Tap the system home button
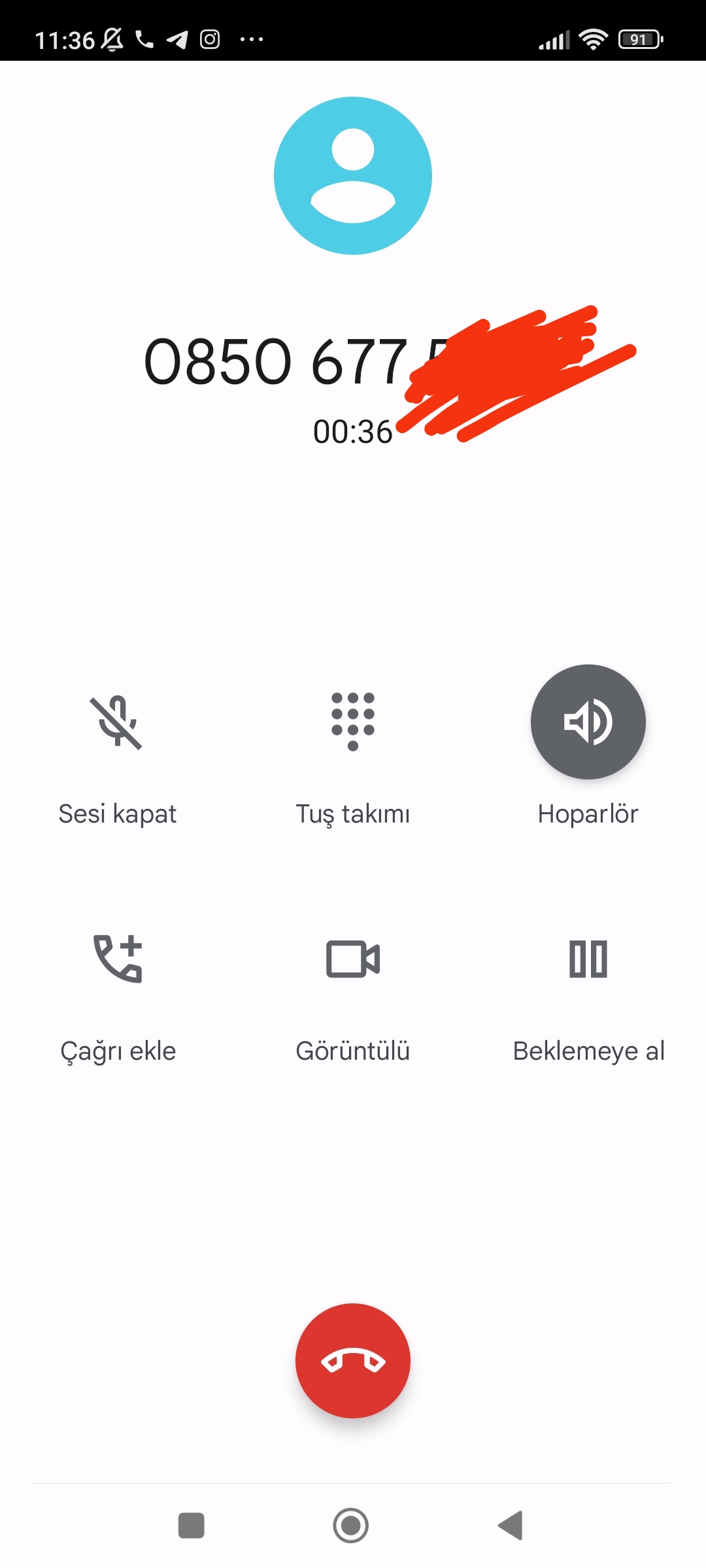Image resolution: width=706 pixels, height=1568 pixels. coord(351,1526)
